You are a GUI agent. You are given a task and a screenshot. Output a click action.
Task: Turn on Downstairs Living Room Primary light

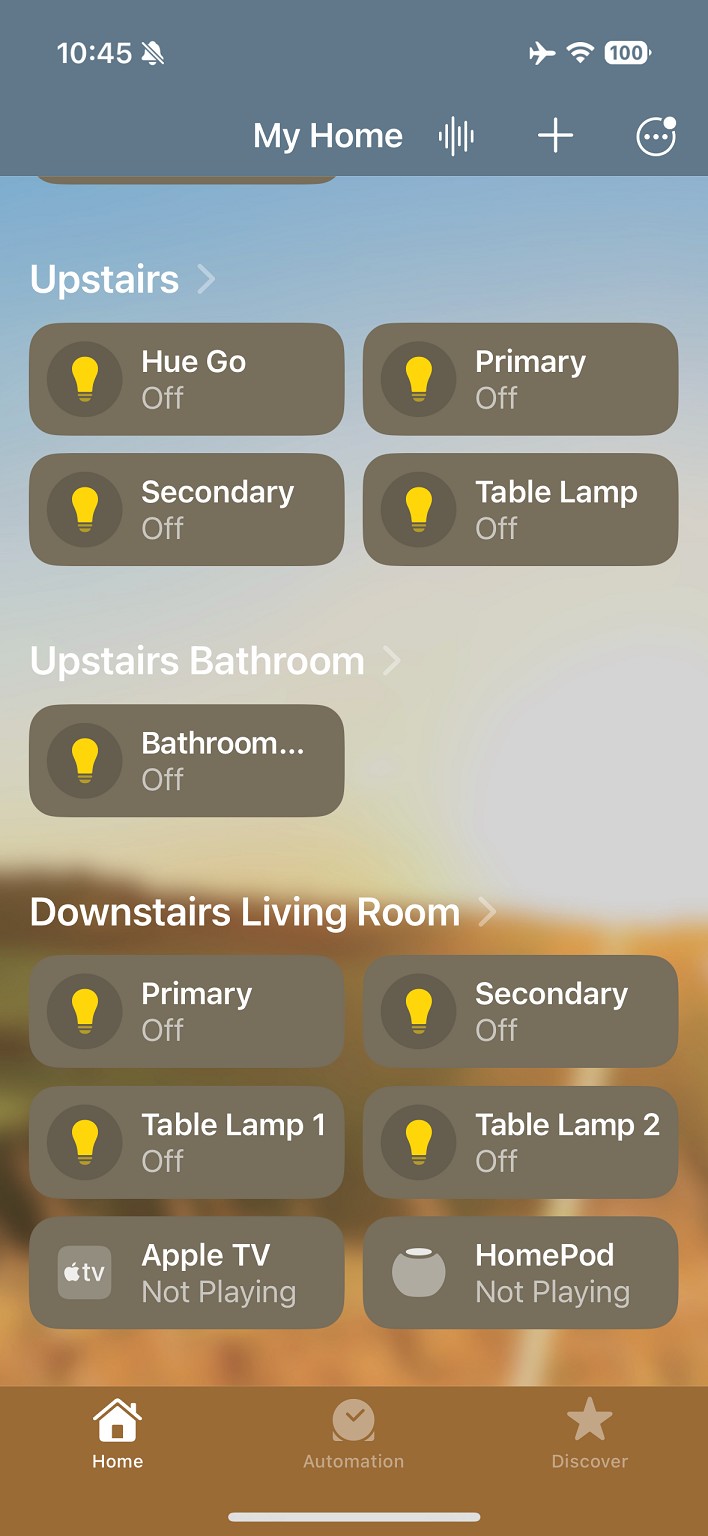point(85,1011)
